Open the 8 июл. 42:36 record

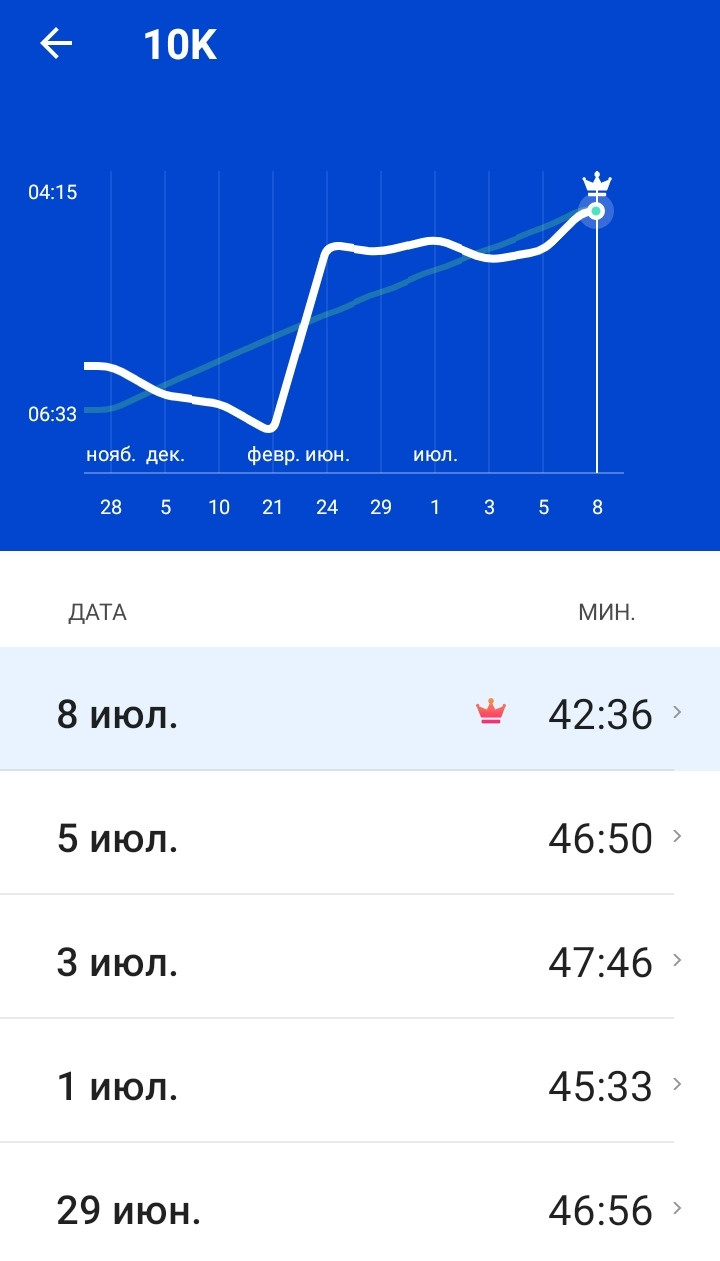click(x=360, y=709)
